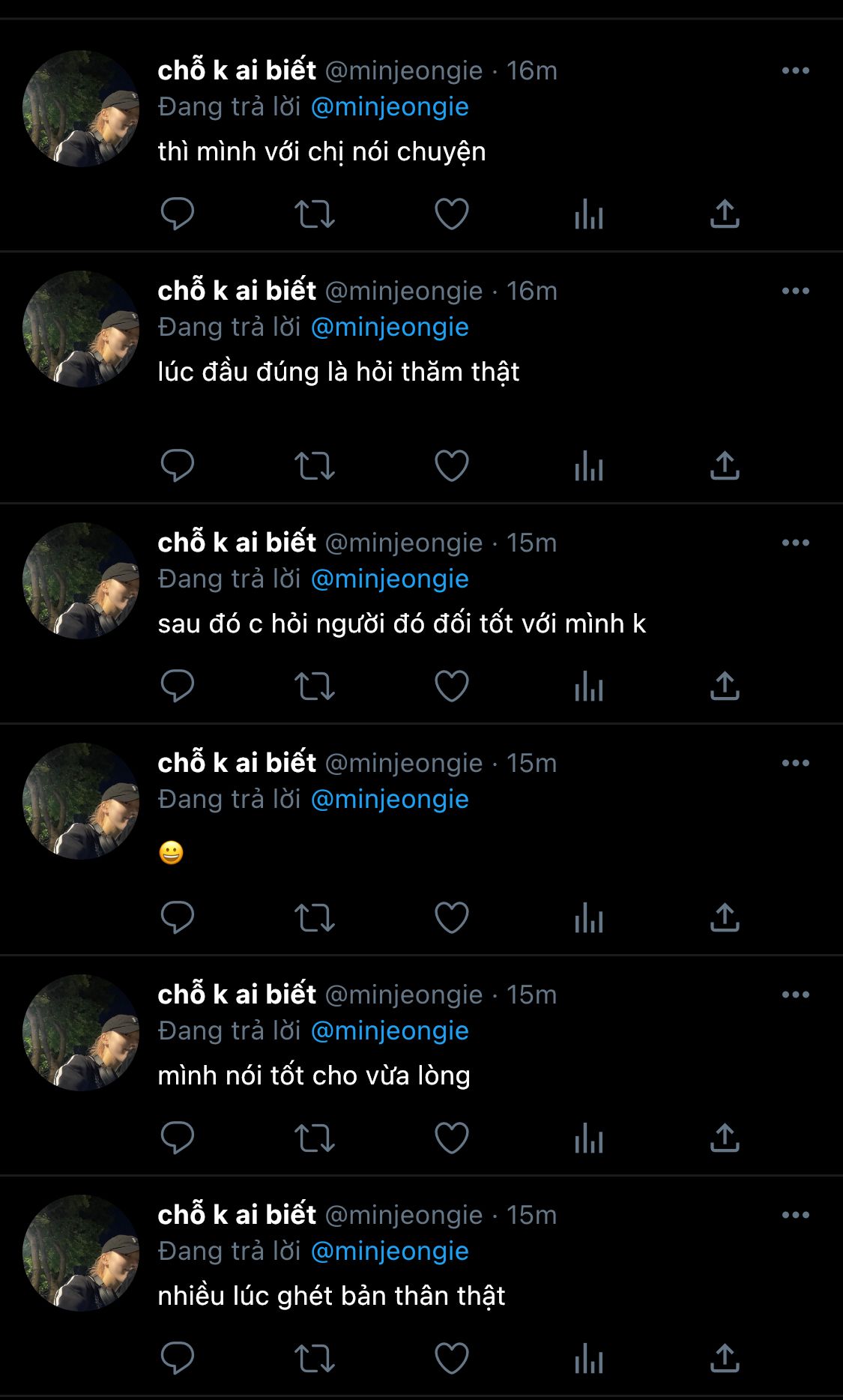This screenshot has width=843, height=1400.
Task: Retweet 'lúc đầu đúng là hỏi thăm thật'
Action: click(x=314, y=466)
